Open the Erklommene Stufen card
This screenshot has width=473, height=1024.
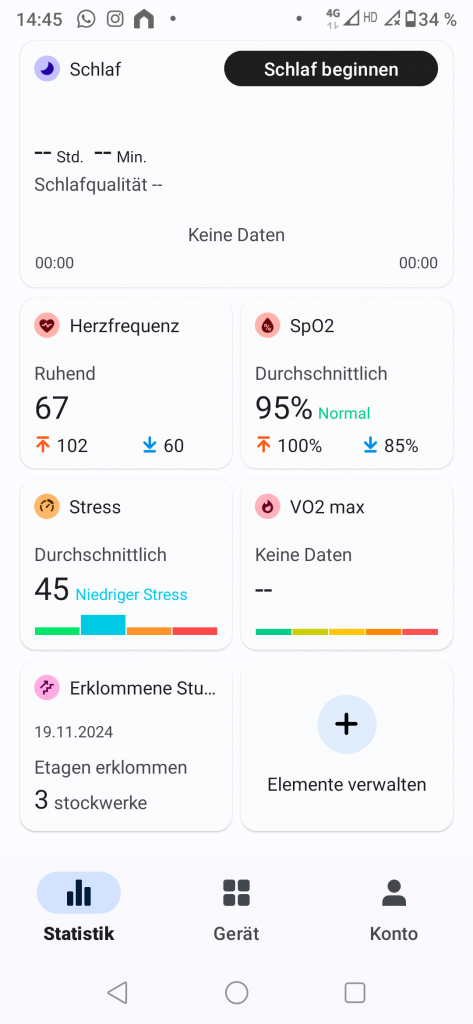pyautogui.click(x=126, y=746)
